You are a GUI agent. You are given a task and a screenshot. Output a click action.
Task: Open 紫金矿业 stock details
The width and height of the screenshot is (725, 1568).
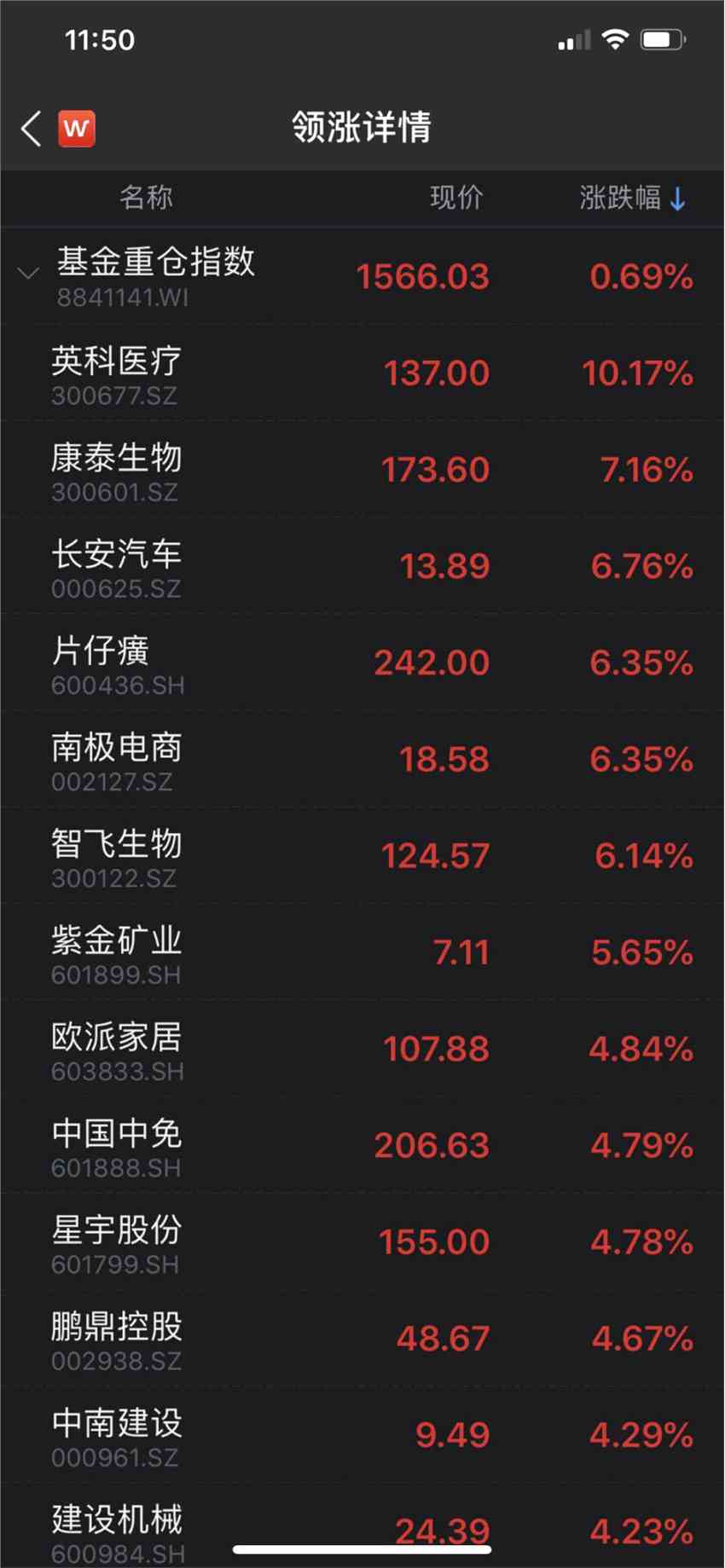[117, 952]
